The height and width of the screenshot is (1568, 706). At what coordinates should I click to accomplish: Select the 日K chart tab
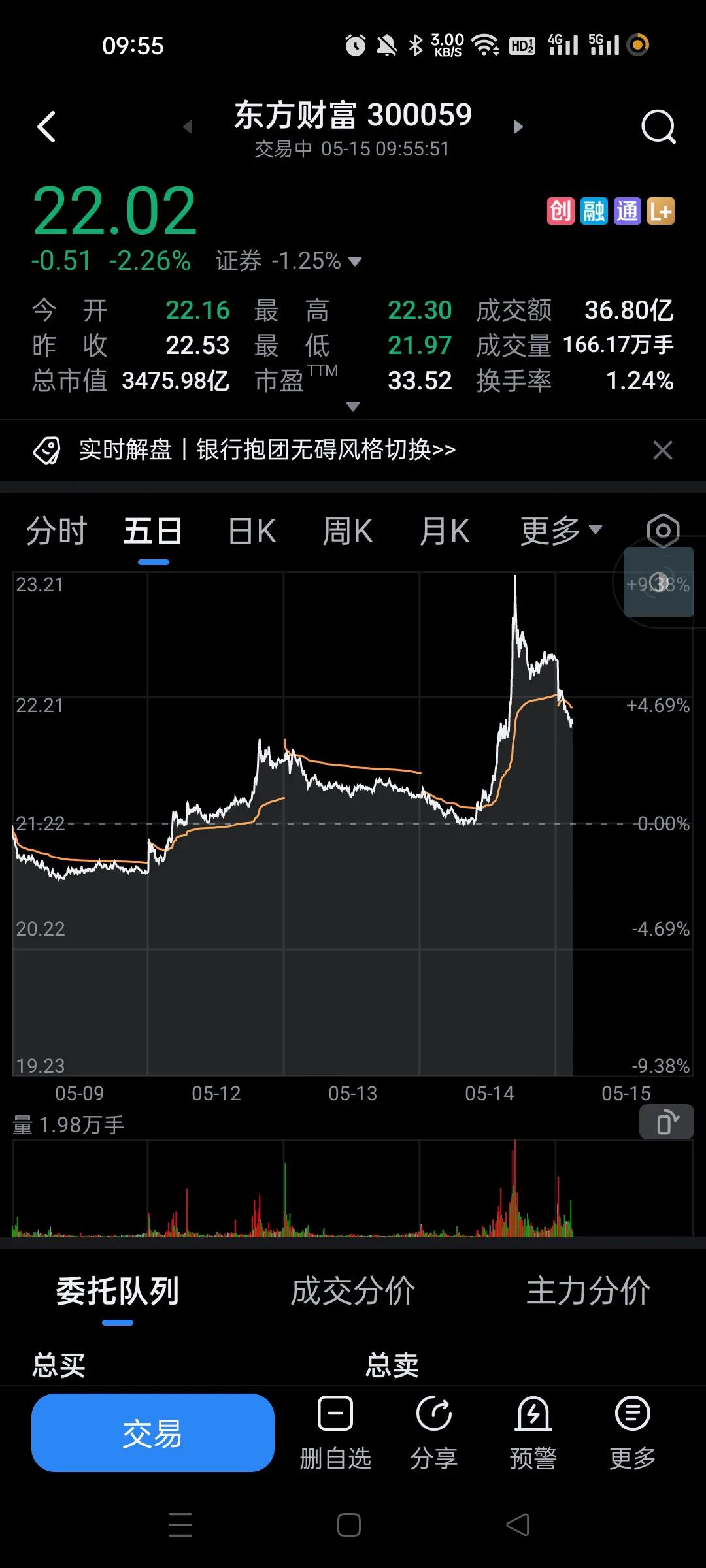[x=252, y=531]
